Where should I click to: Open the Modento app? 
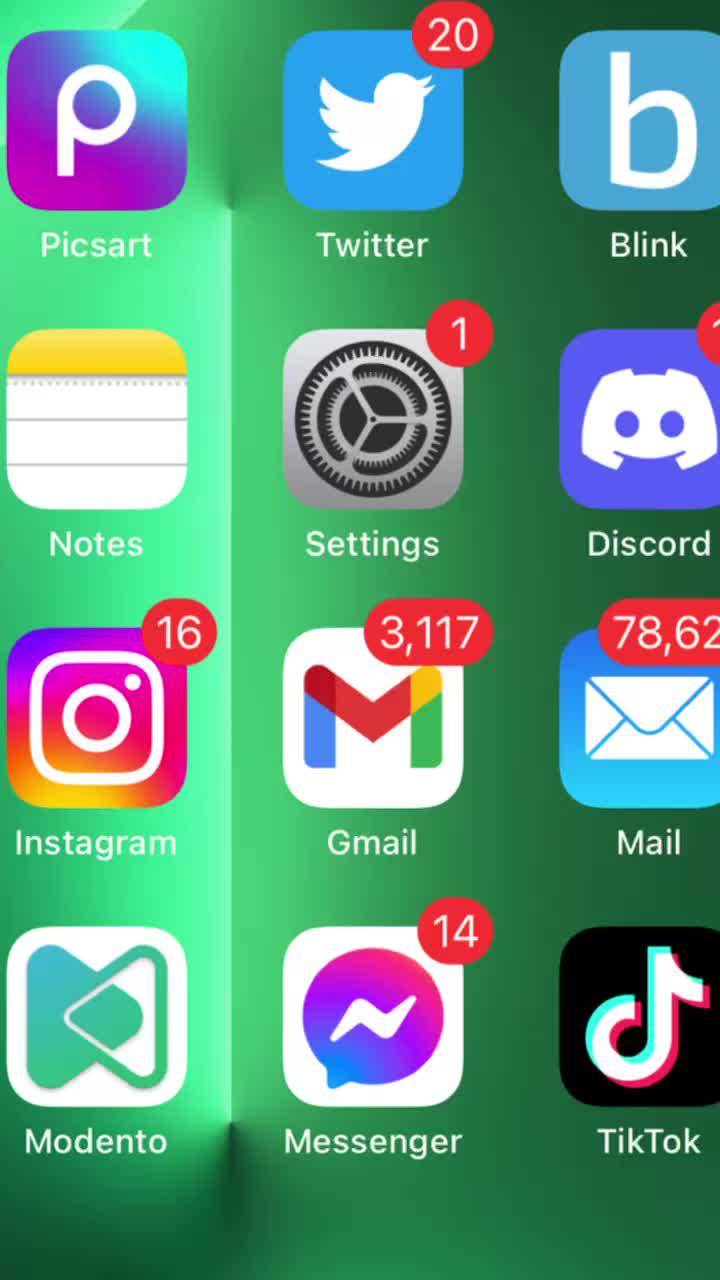tap(97, 1016)
